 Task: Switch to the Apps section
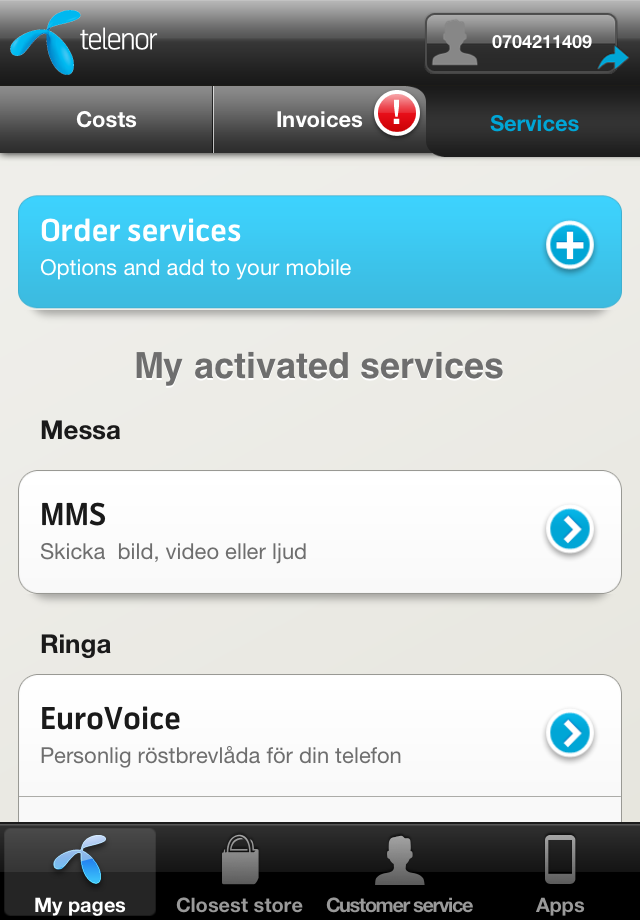click(559, 874)
